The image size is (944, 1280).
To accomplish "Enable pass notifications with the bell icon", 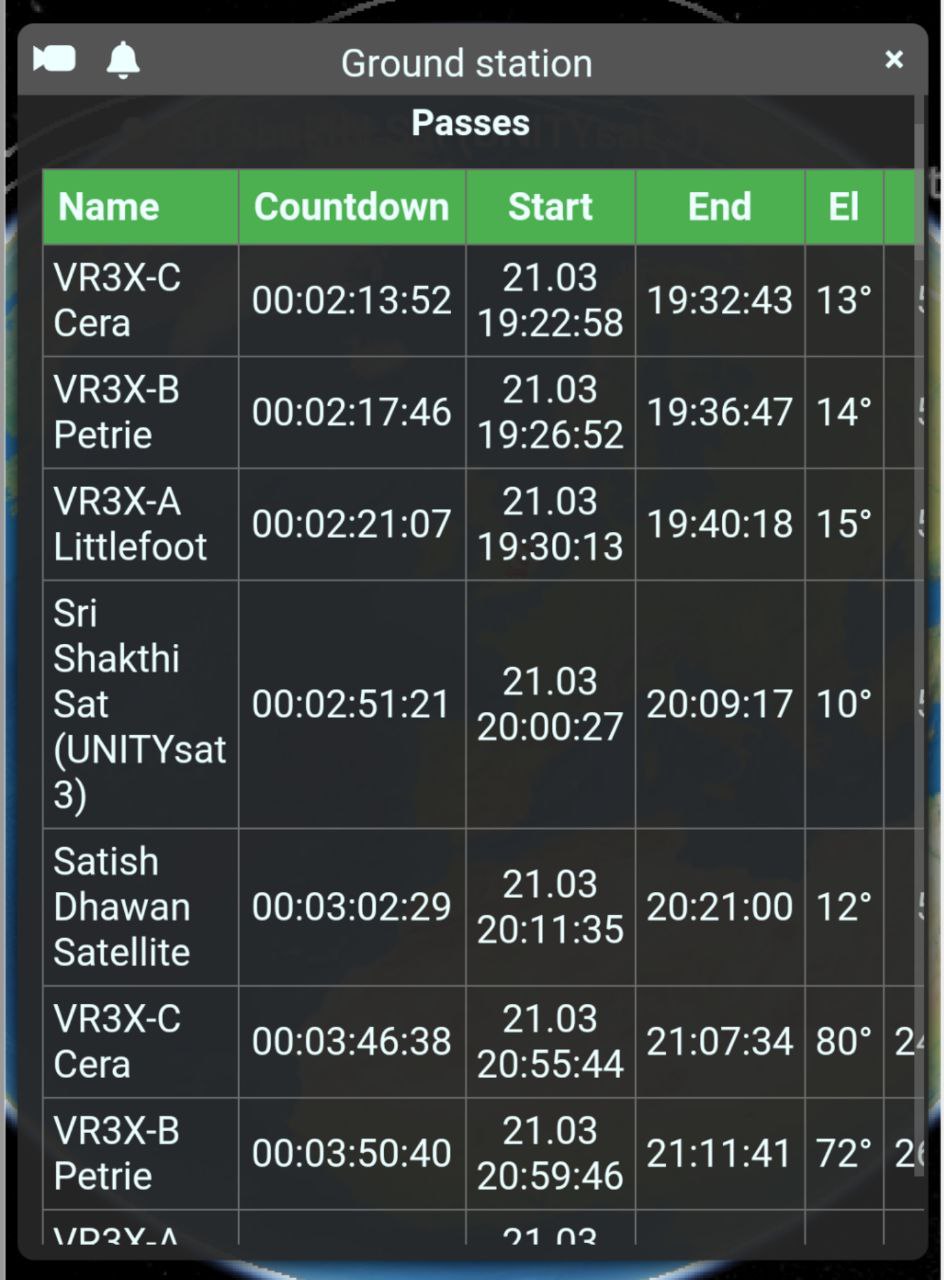I will tap(123, 61).
